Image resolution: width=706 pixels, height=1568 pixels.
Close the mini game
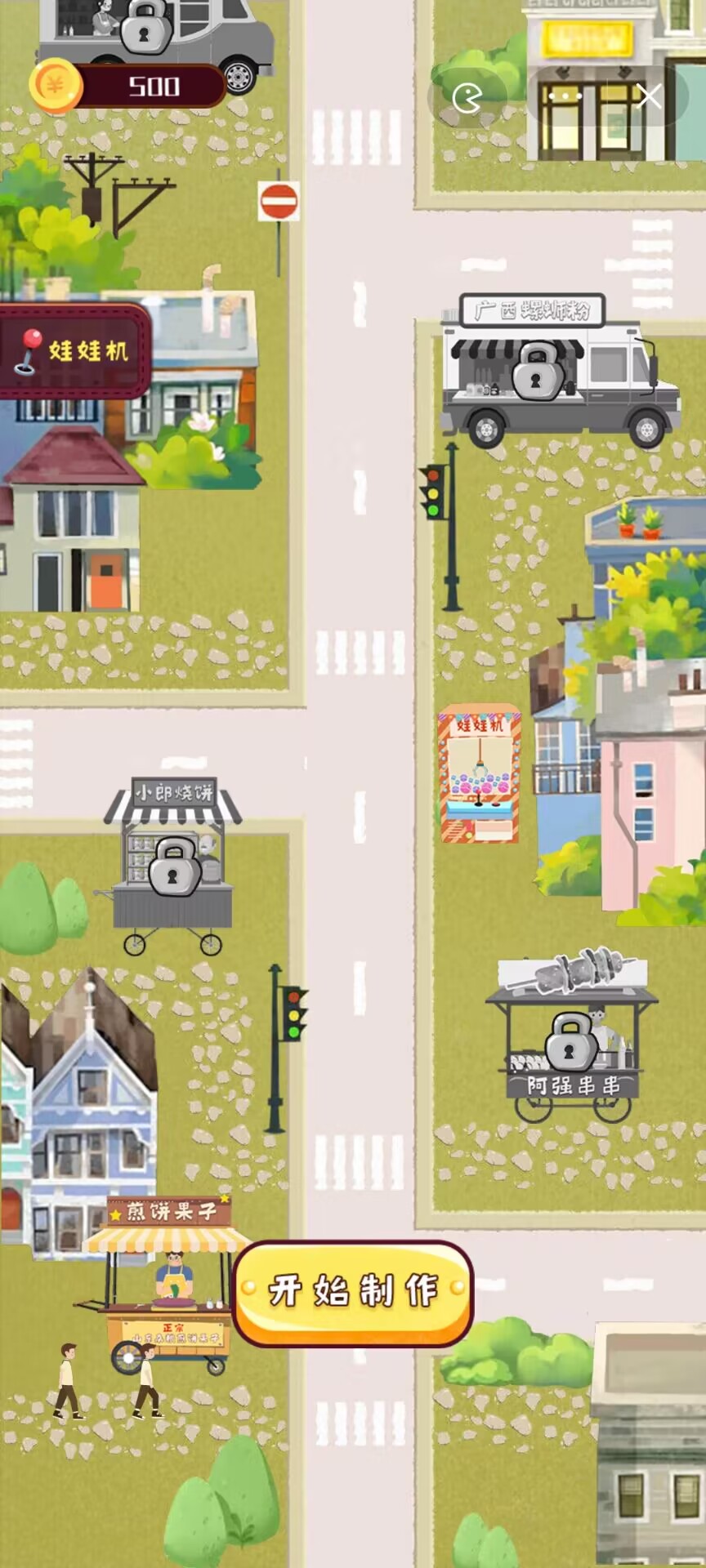(x=650, y=96)
